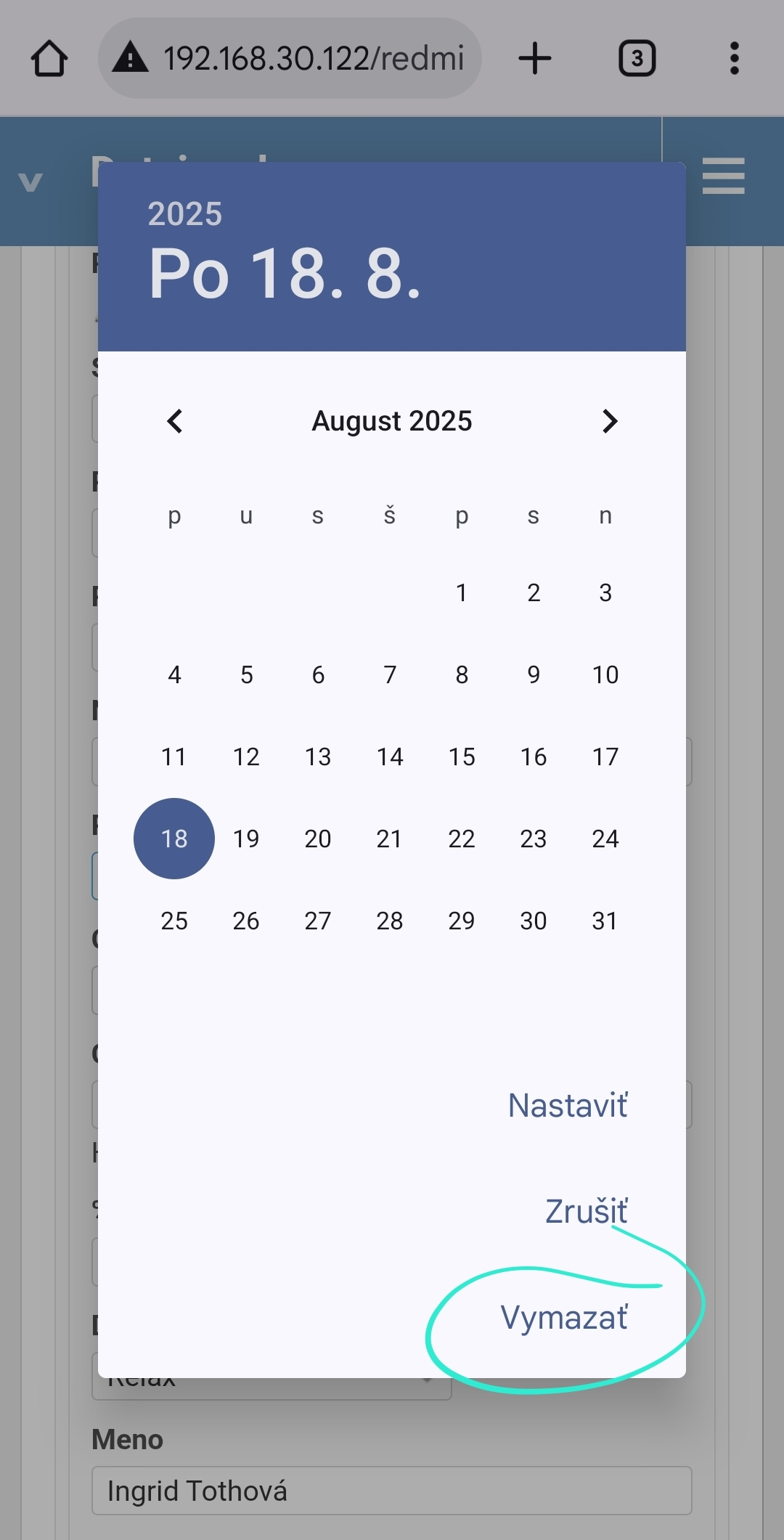Choose August 25 in the calendar
The height and width of the screenshot is (1540, 784).
click(x=174, y=921)
